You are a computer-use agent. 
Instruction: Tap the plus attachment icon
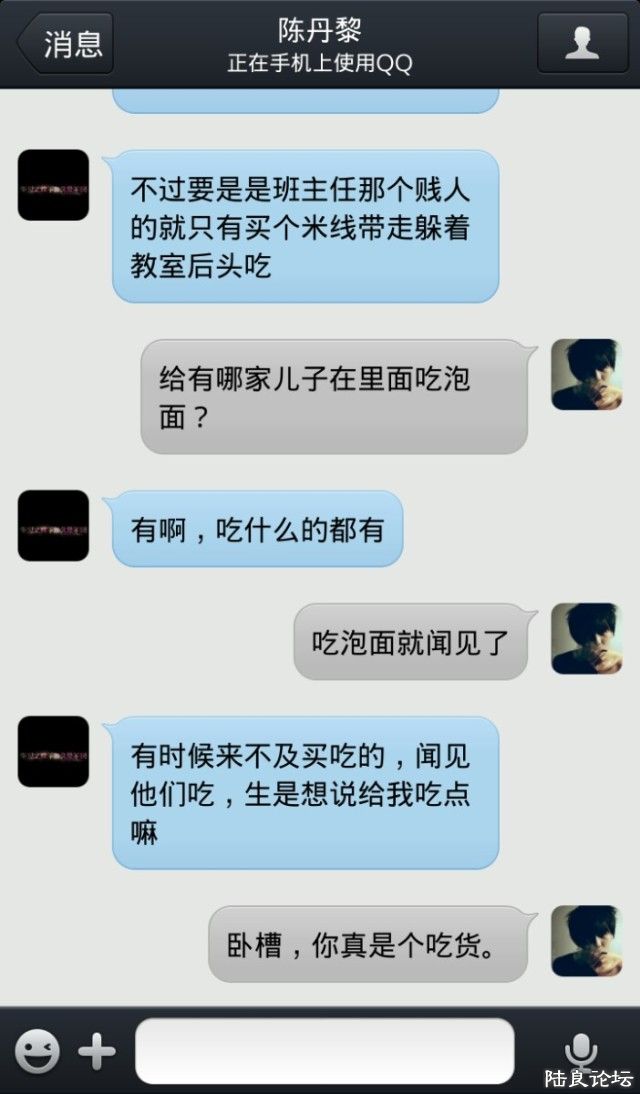click(x=97, y=1051)
